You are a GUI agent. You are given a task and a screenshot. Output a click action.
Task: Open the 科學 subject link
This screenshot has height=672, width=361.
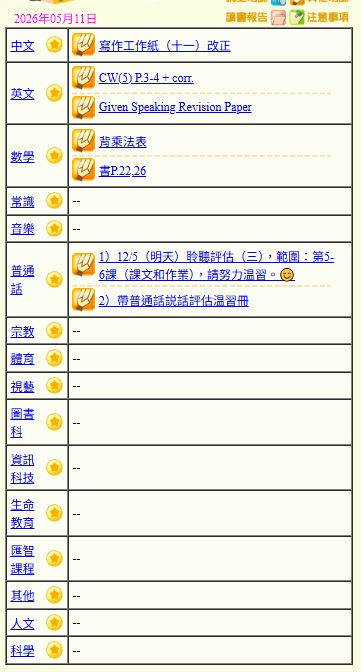coord(22,651)
